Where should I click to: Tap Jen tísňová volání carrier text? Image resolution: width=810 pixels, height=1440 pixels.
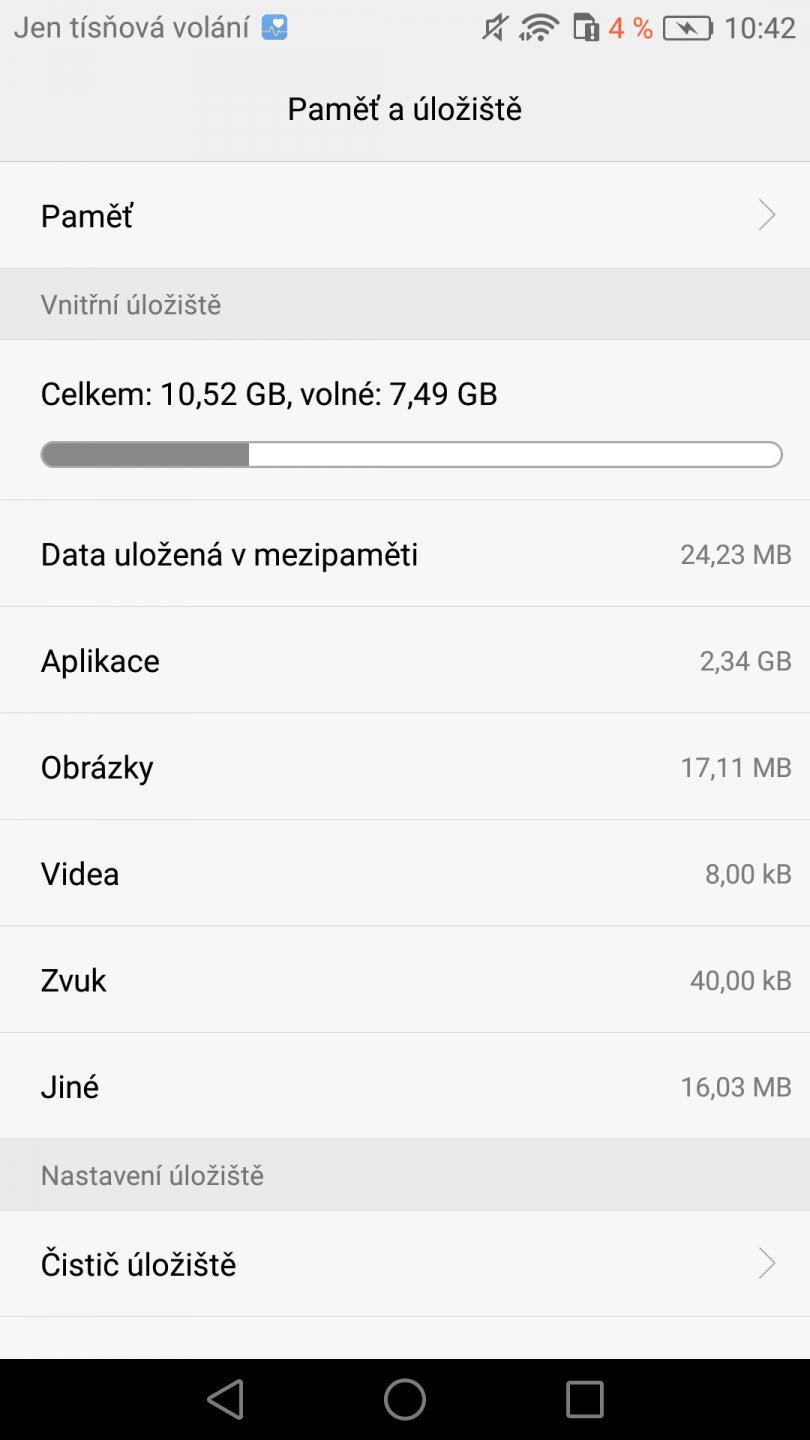coord(131,27)
